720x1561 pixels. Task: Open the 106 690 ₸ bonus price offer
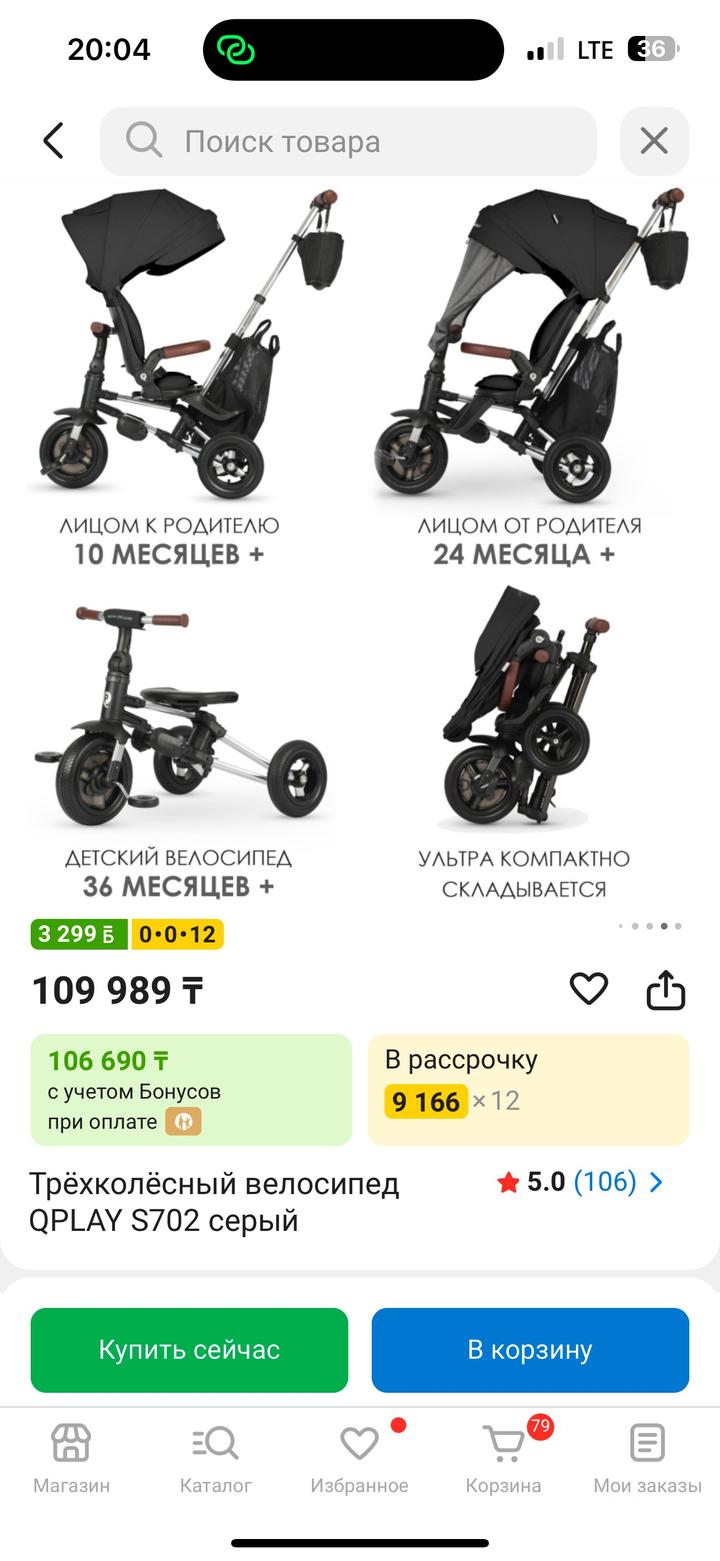(191, 1089)
